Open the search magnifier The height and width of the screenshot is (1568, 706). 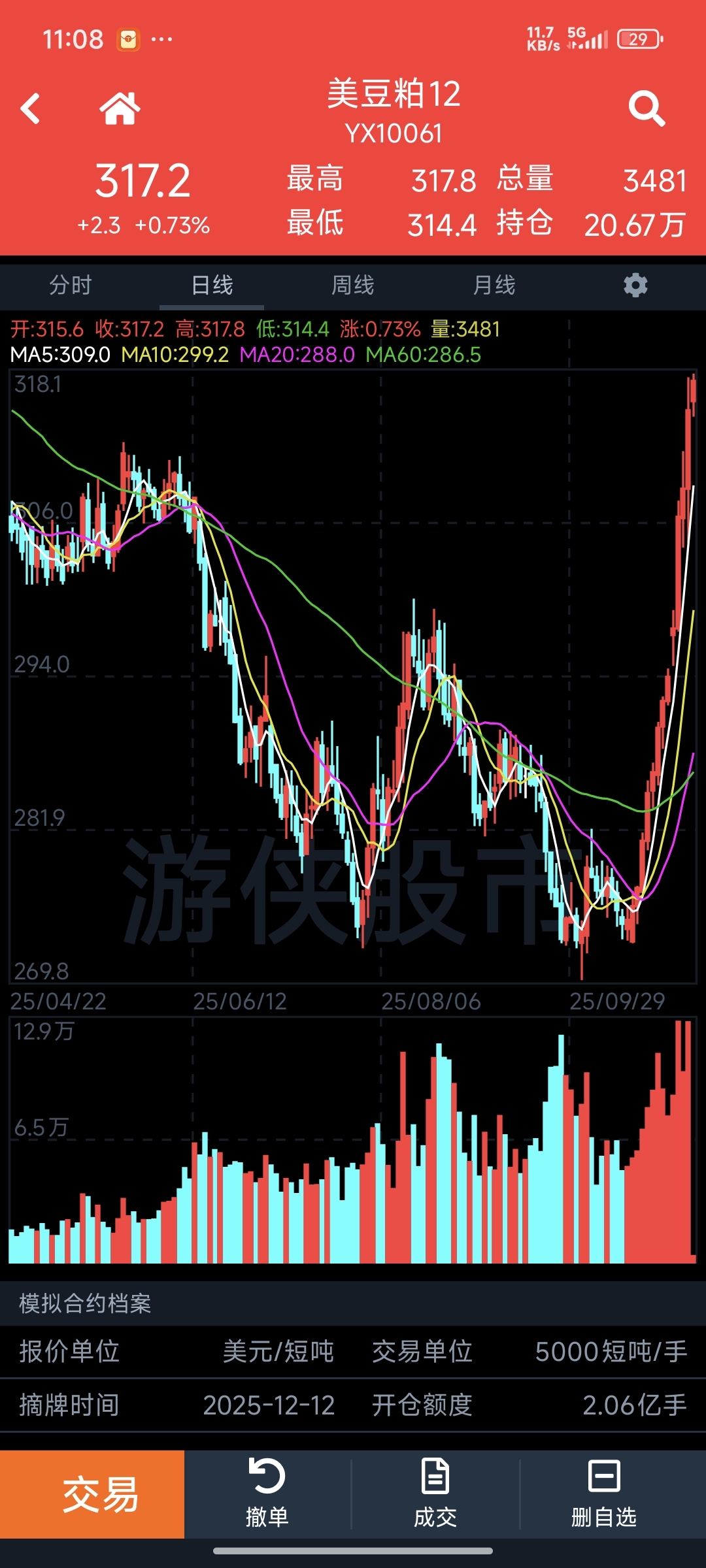coord(646,108)
